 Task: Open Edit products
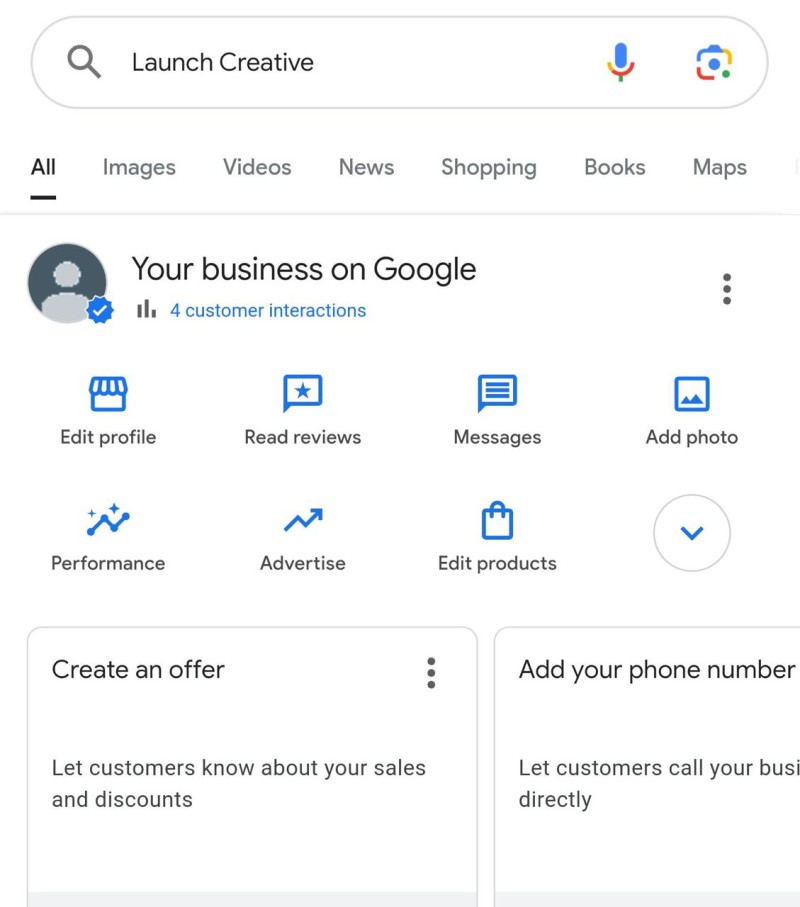(x=497, y=537)
